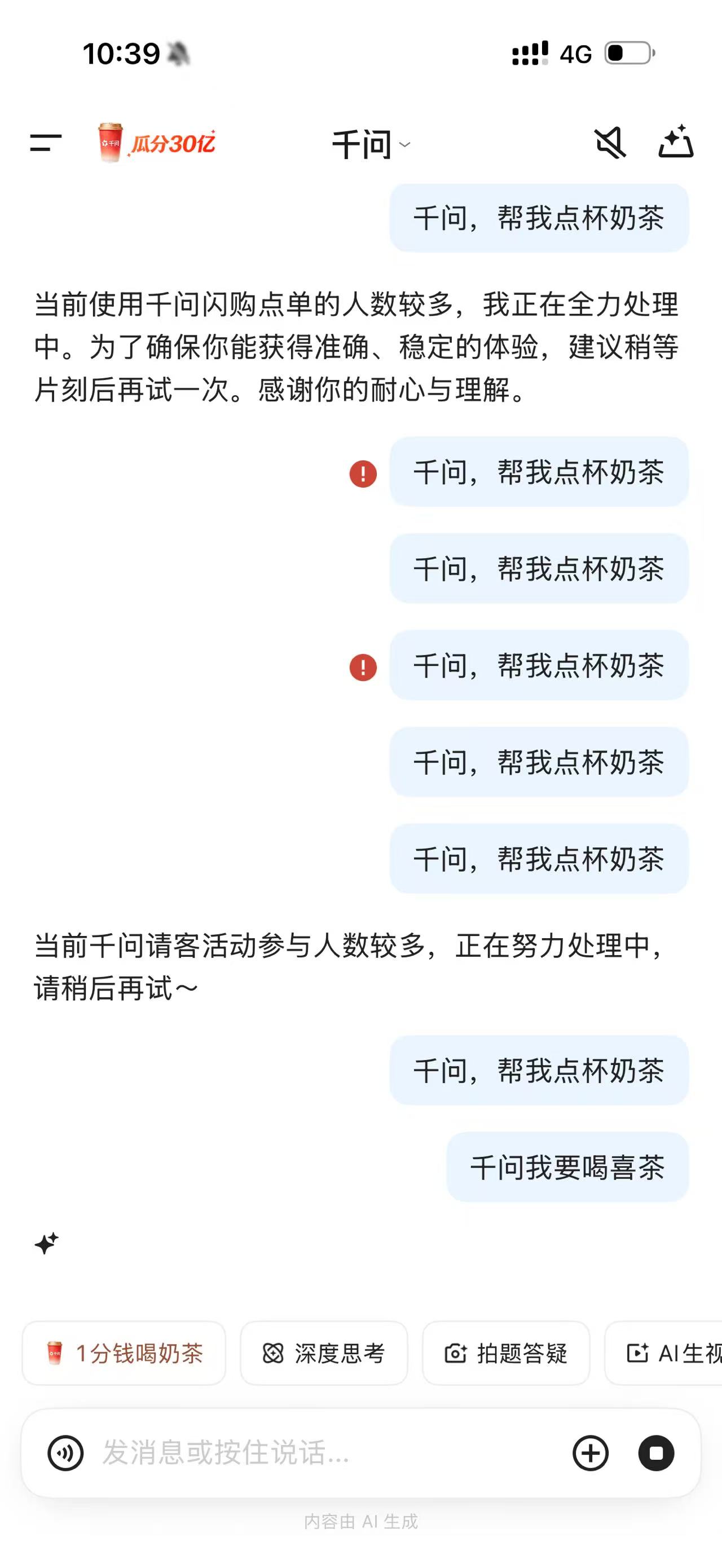Open the 瓜分30亿 promotion banner
The height and width of the screenshot is (1568, 722).
click(156, 144)
